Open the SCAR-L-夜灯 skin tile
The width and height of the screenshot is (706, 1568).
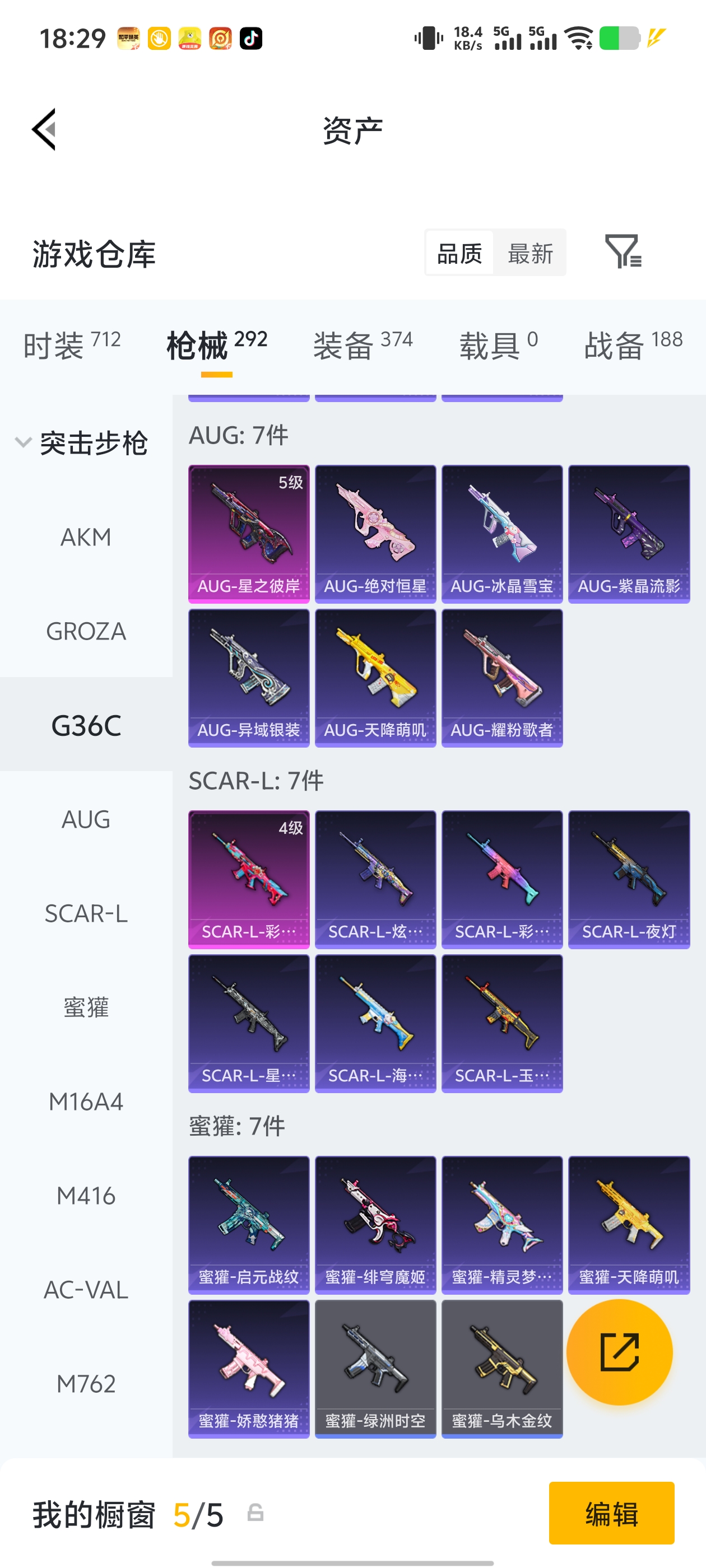(x=629, y=879)
